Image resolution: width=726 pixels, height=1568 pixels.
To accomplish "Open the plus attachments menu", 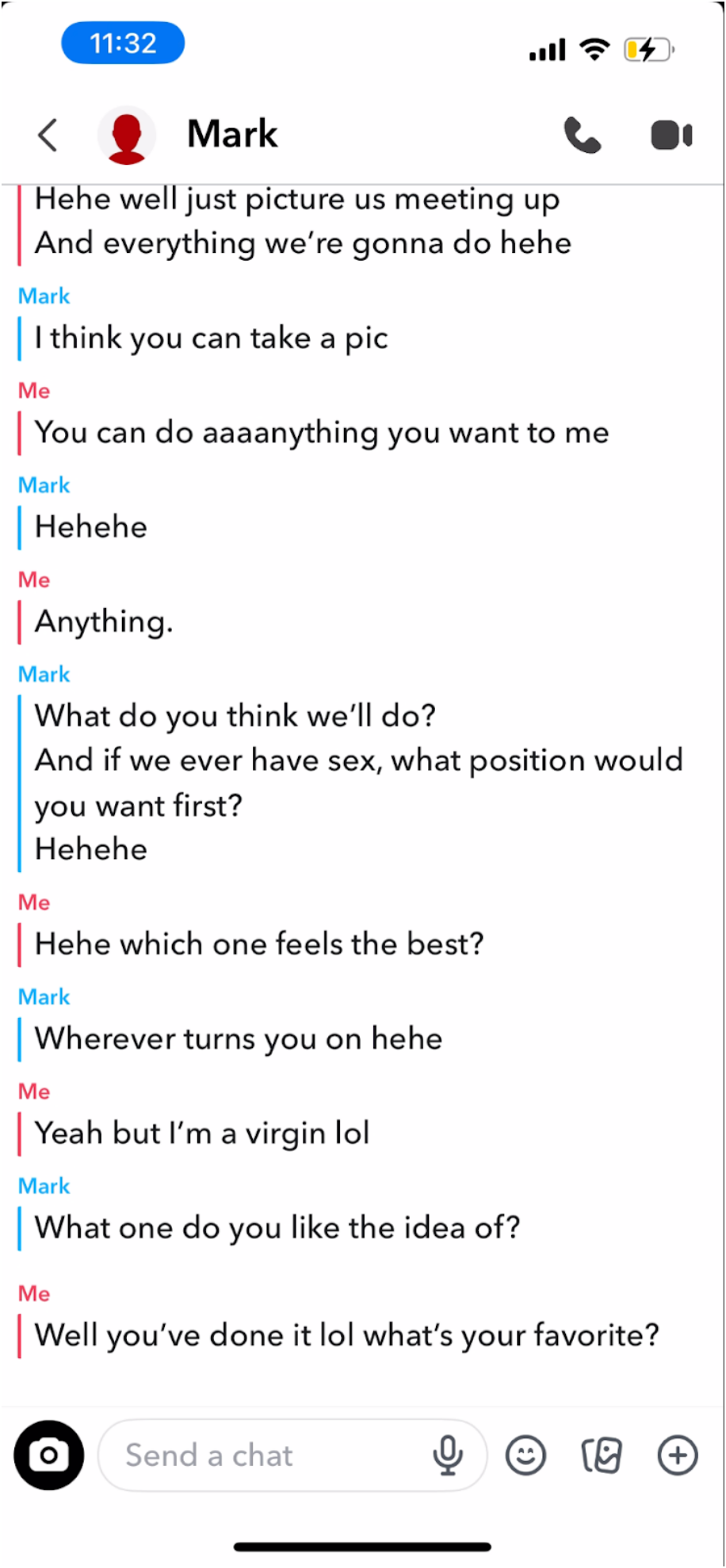I will pos(678,1455).
